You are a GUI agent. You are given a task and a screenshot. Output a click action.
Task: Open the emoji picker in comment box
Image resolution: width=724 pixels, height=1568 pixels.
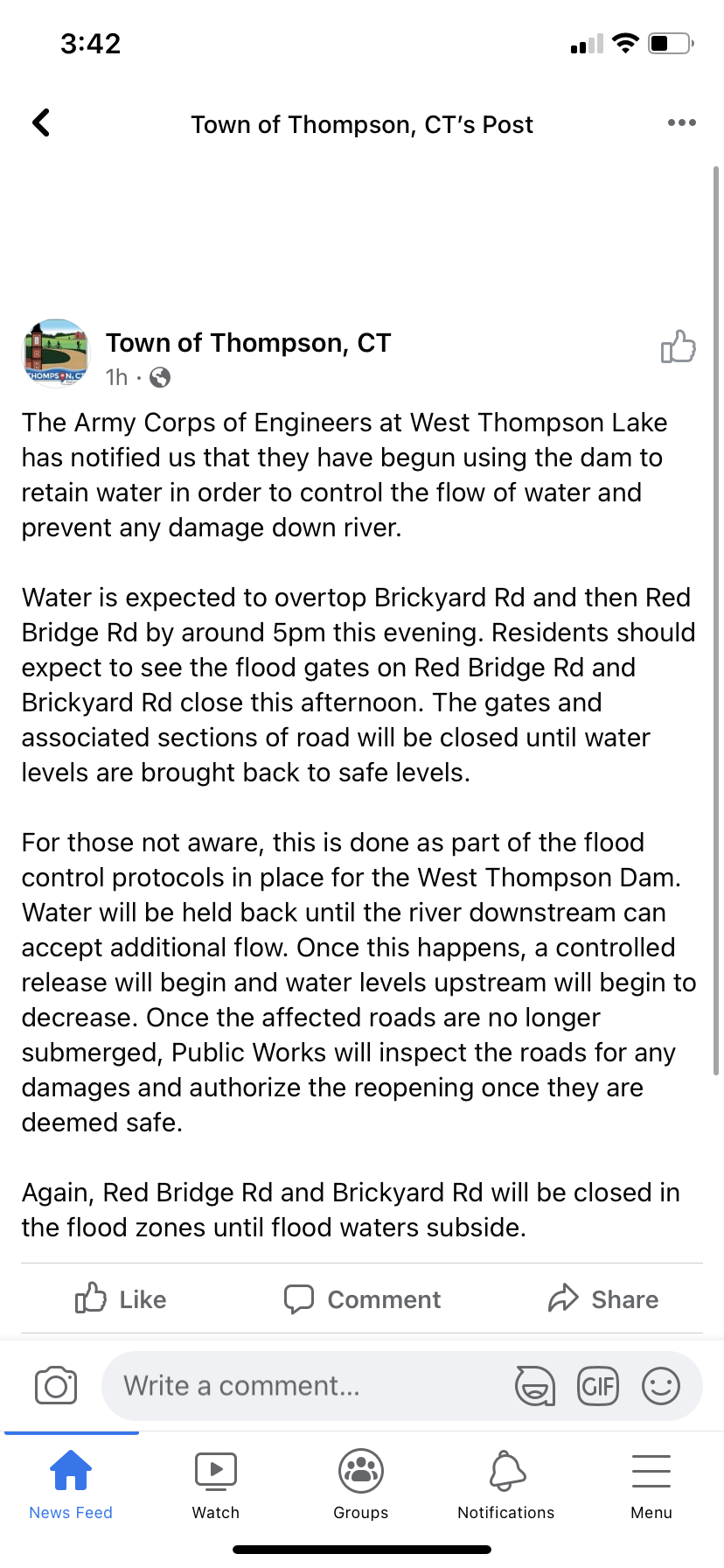point(661,1386)
